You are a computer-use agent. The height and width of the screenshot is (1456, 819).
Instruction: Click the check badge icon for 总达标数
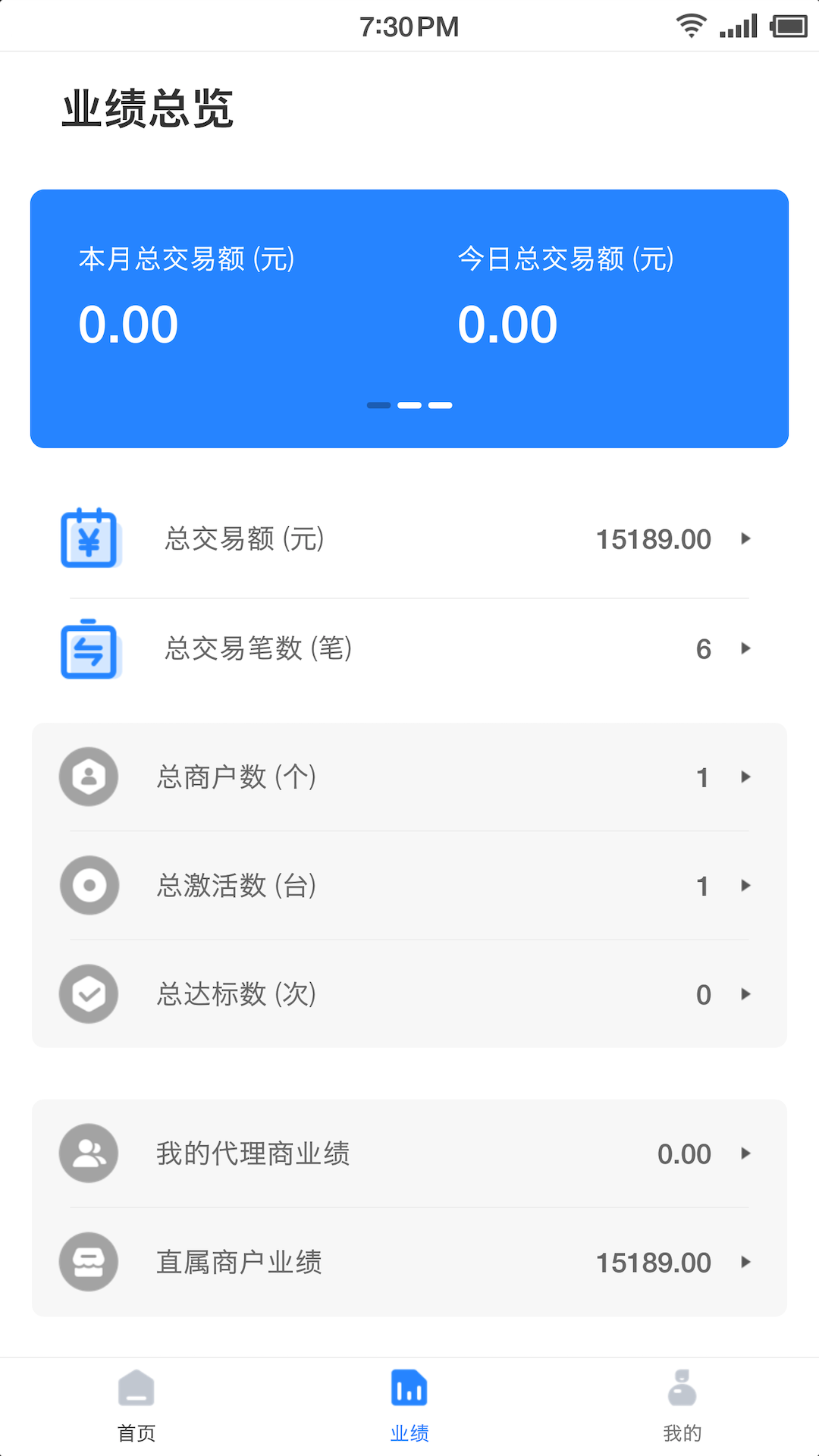pos(89,994)
